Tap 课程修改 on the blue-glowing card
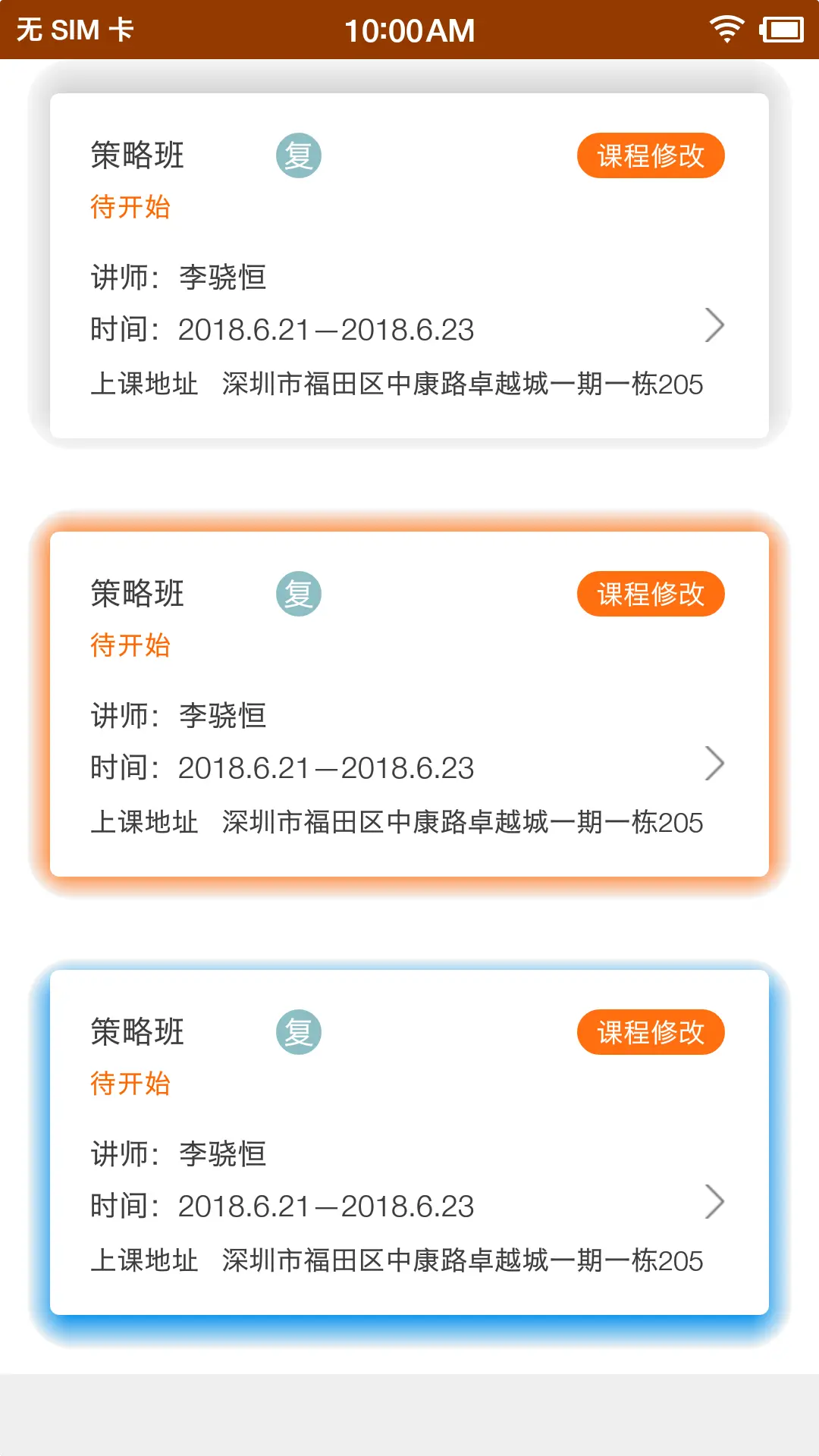The width and height of the screenshot is (819, 1456). [651, 1032]
